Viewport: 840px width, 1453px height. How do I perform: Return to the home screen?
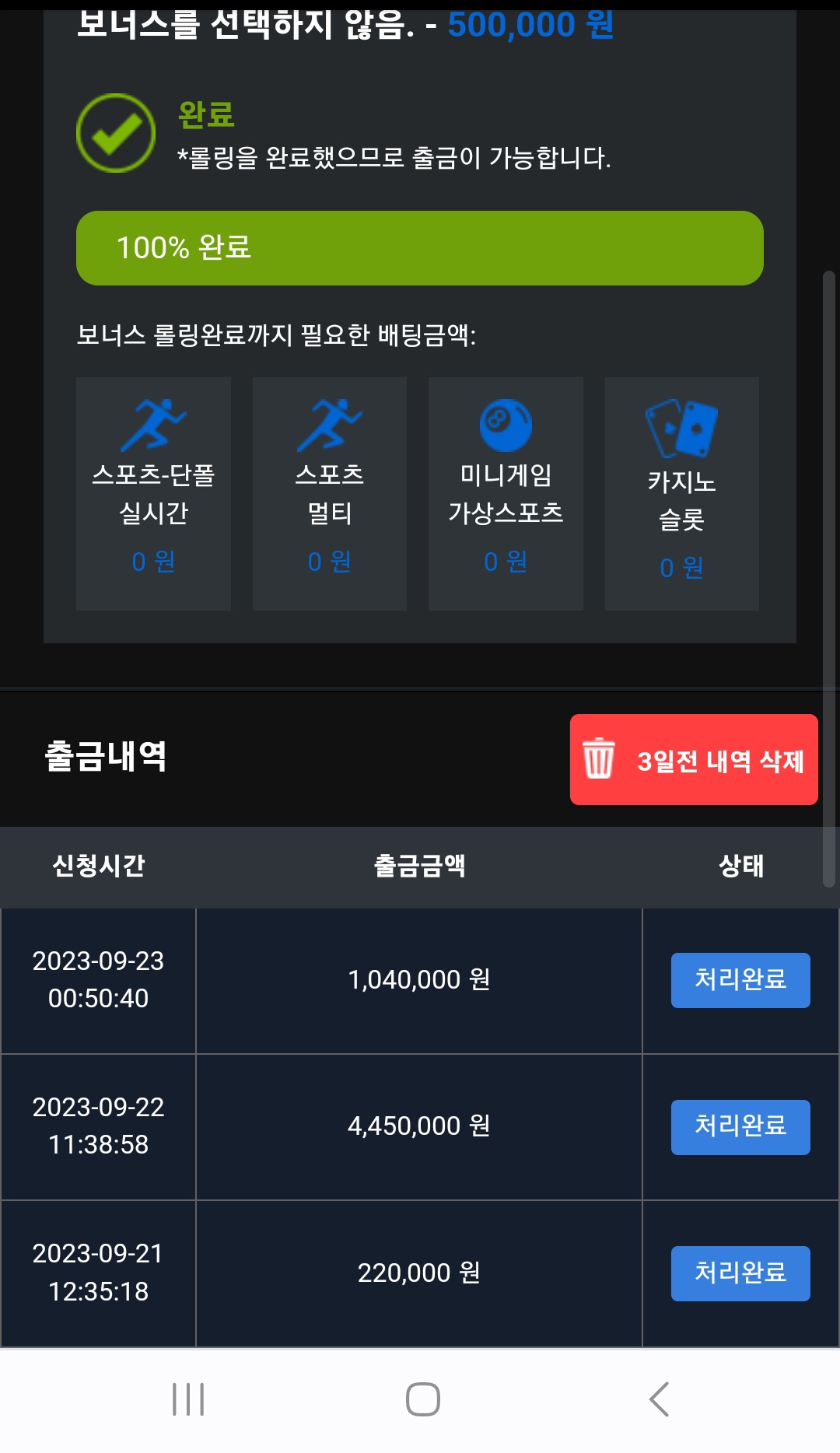click(x=422, y=1399)
